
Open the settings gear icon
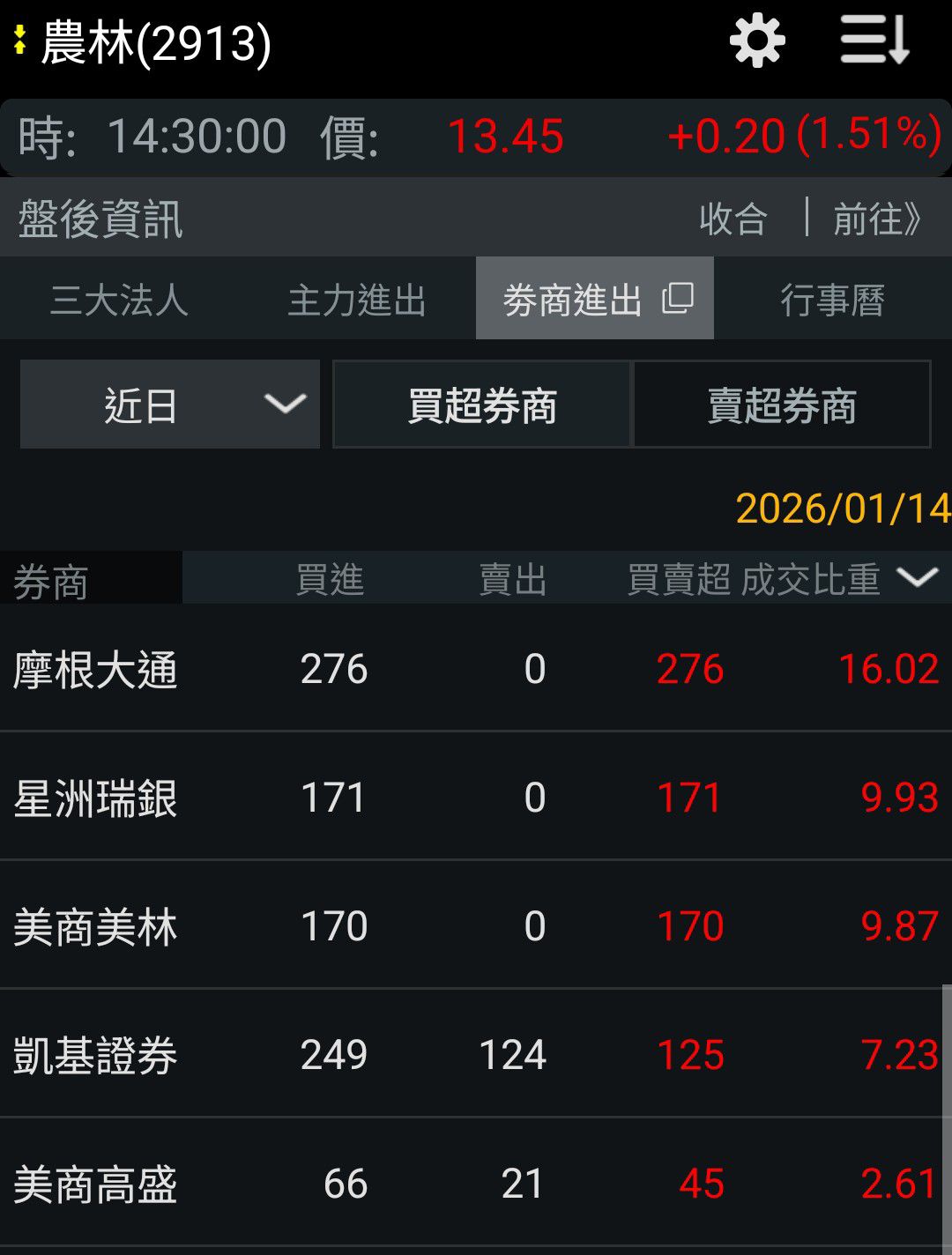(x=757, y=41)
